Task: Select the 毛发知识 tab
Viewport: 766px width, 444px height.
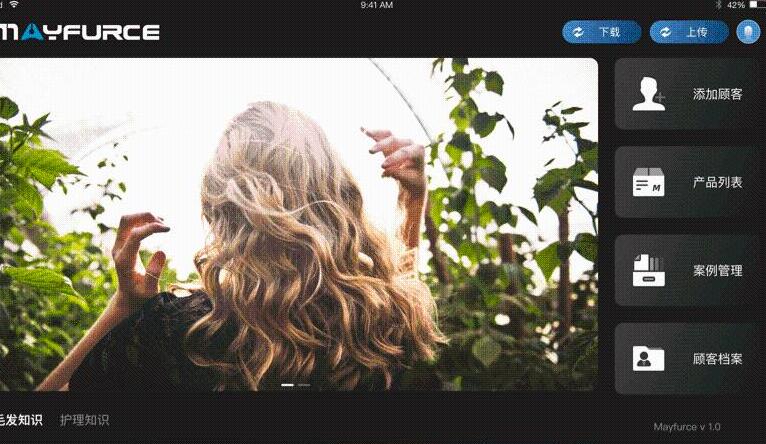Action: (20, 421)
